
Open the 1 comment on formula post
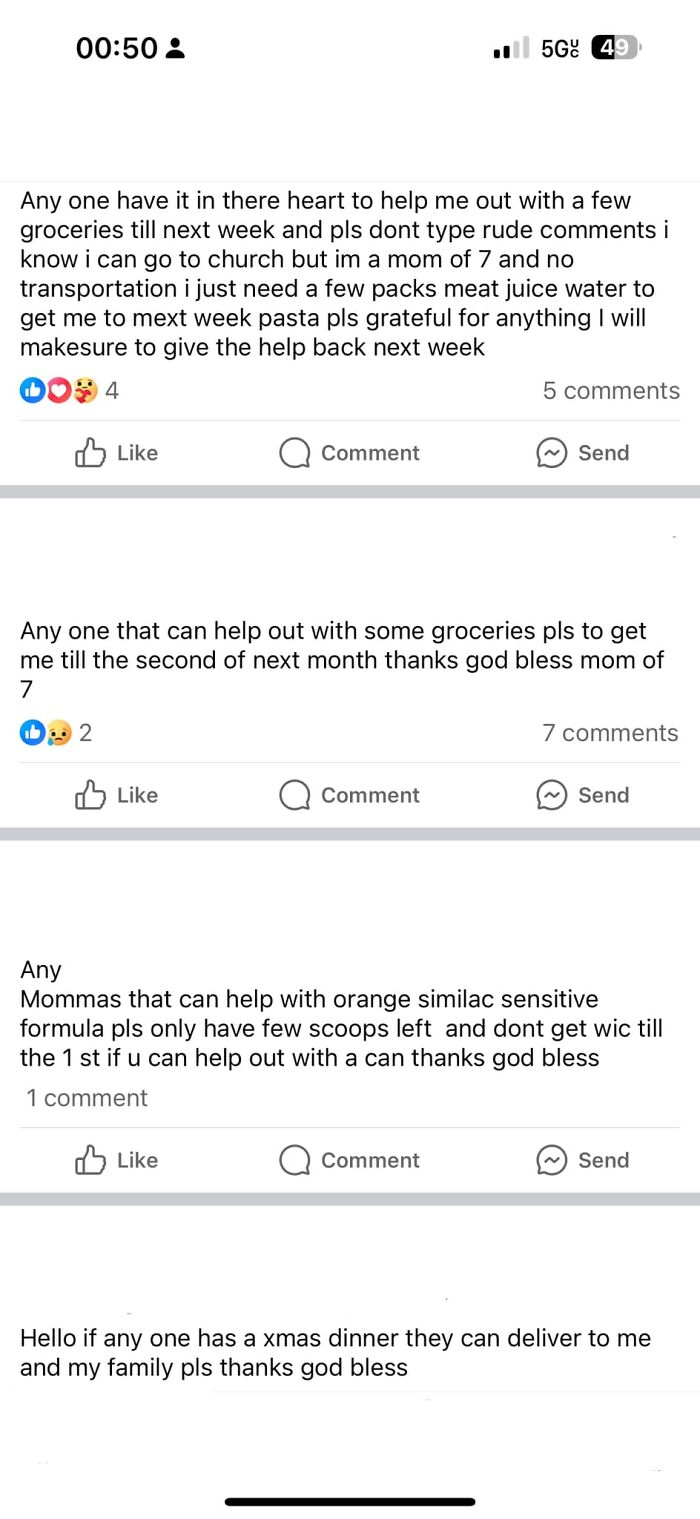tap(87, 1098)
